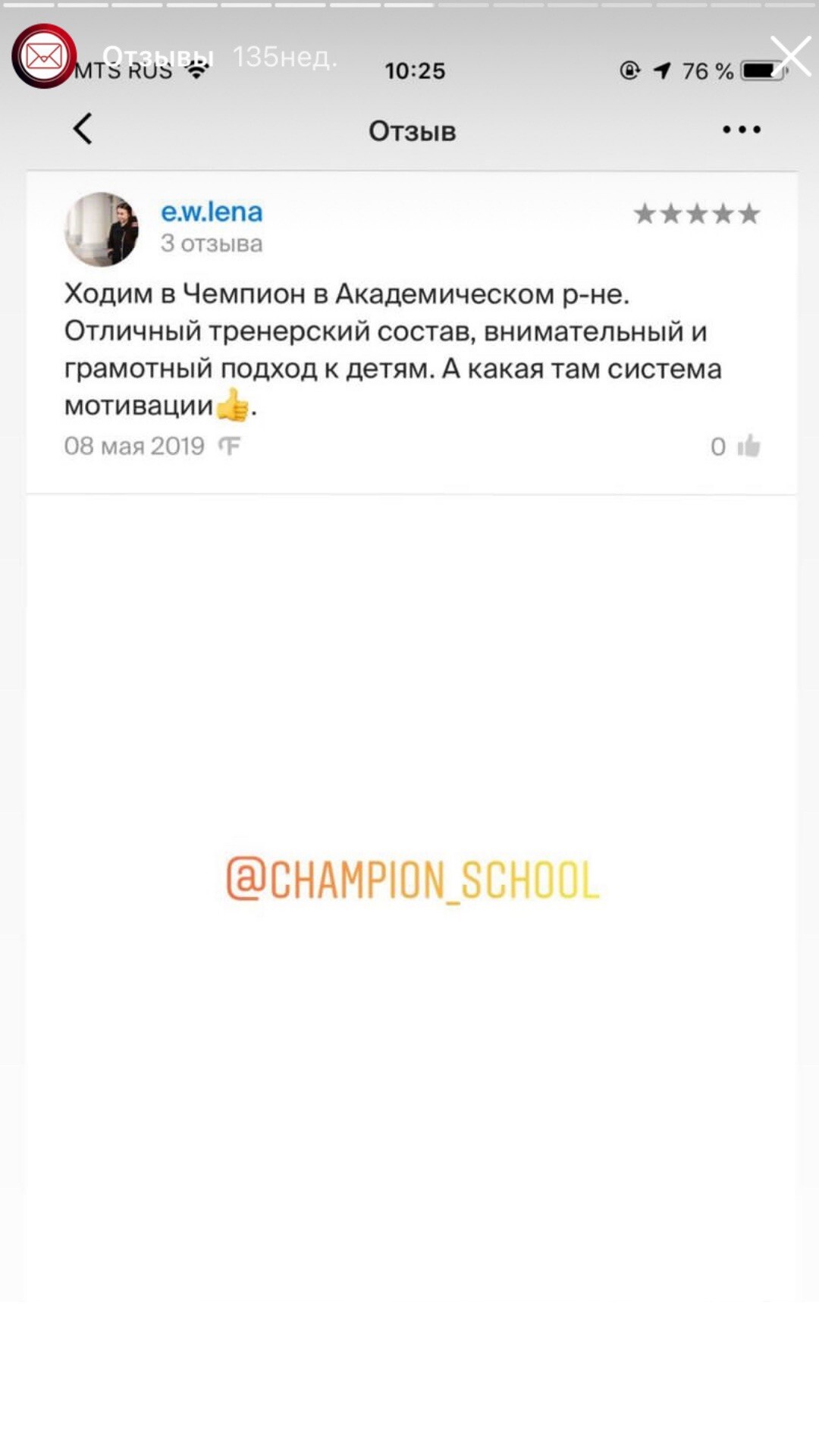Open the @champion_school mention

point(413,880)
